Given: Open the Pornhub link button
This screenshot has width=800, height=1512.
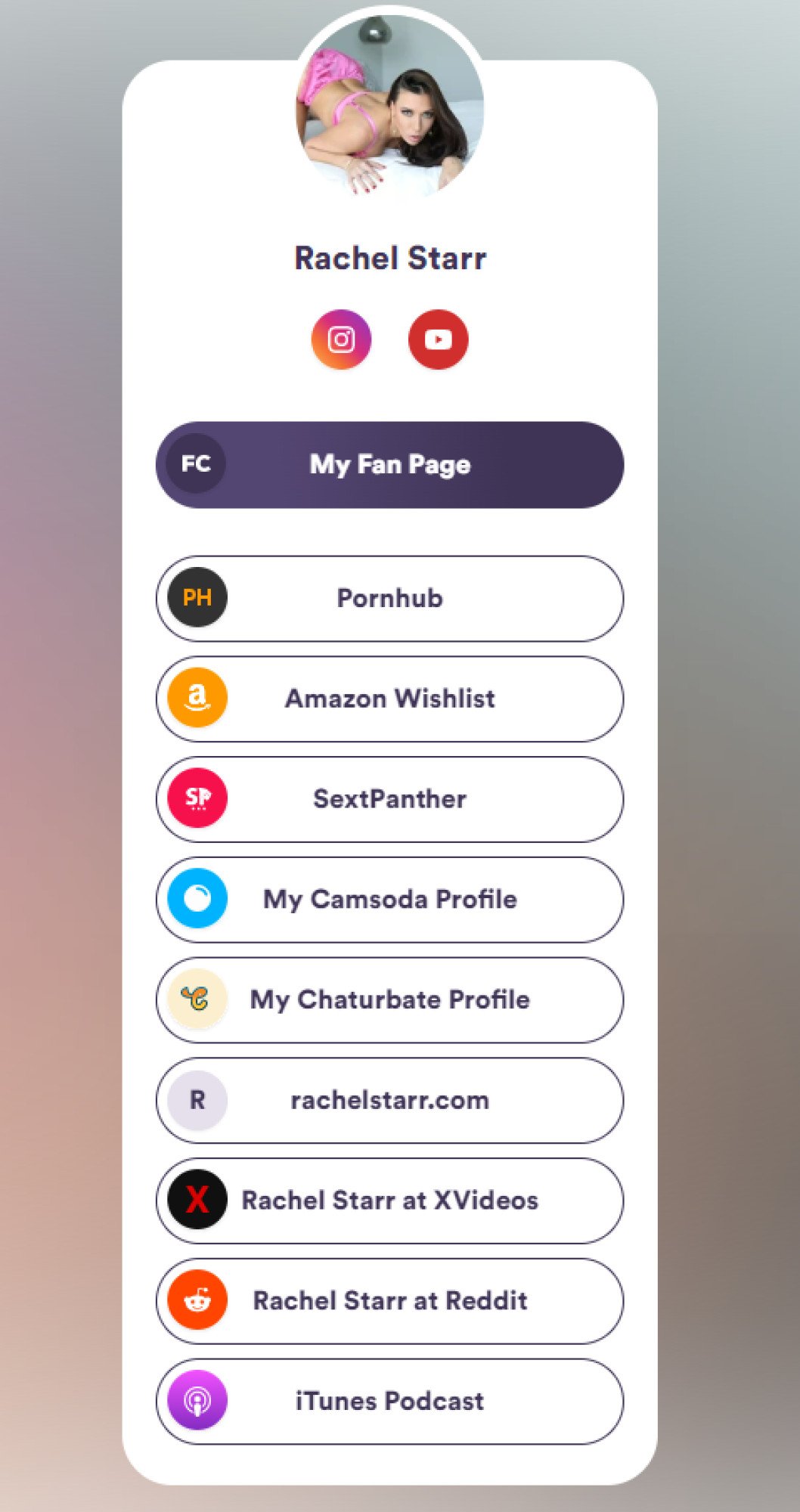Looking at the screenshot, I should point(389,598).
